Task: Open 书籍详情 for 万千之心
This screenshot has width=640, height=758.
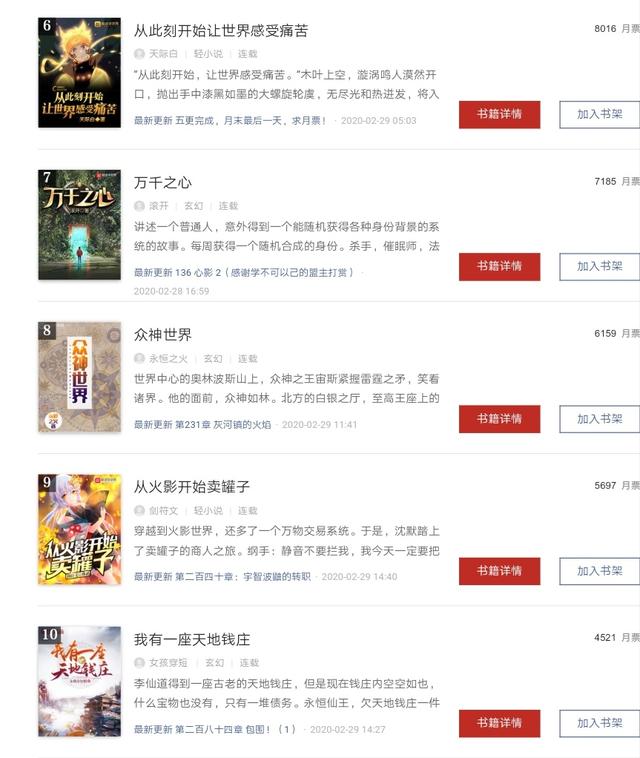Action: click(x=499, y=266)
